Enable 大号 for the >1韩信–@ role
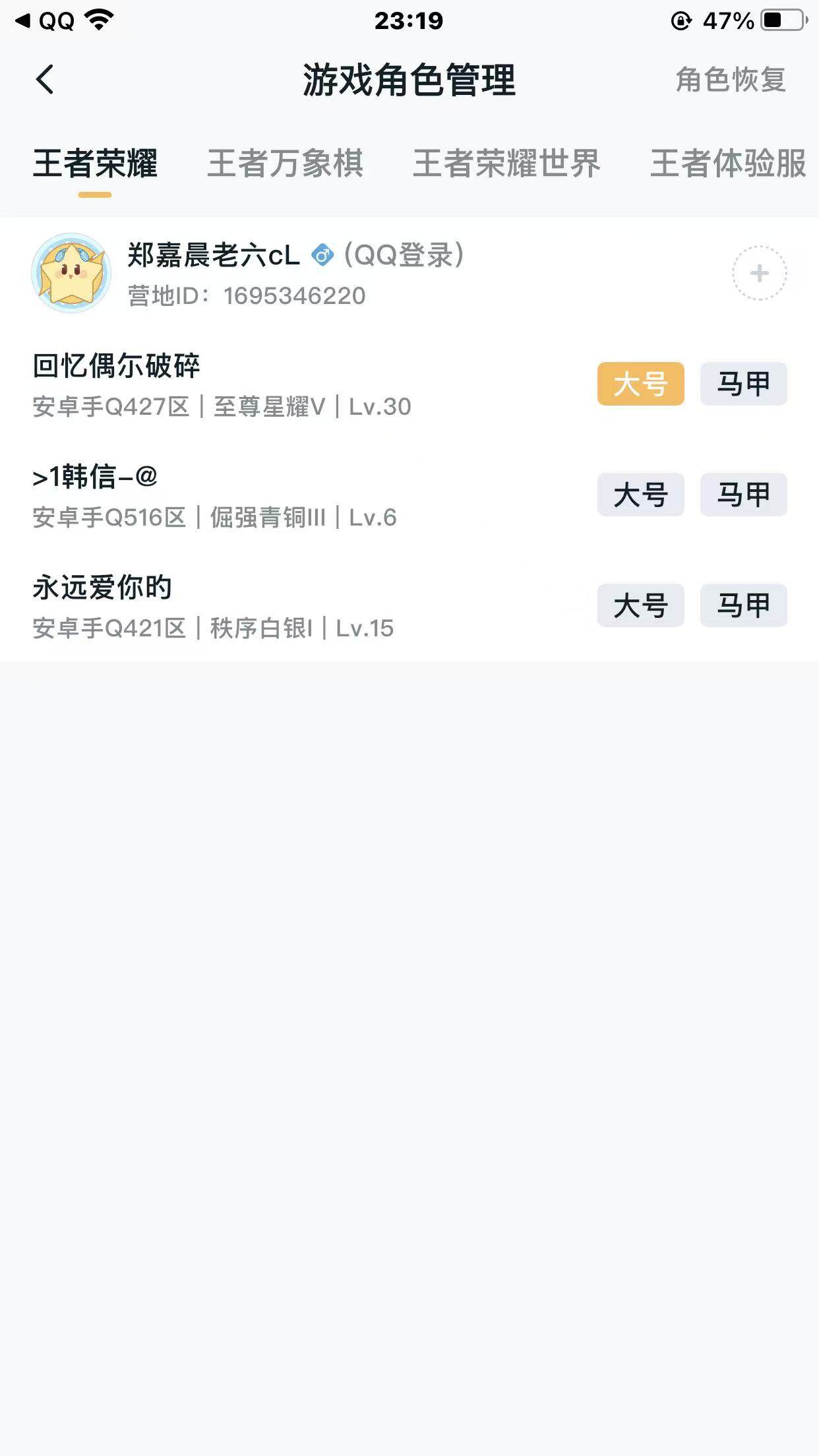Image resolution: width=819 pixels, height=1456 pixels. coord(642,496)
